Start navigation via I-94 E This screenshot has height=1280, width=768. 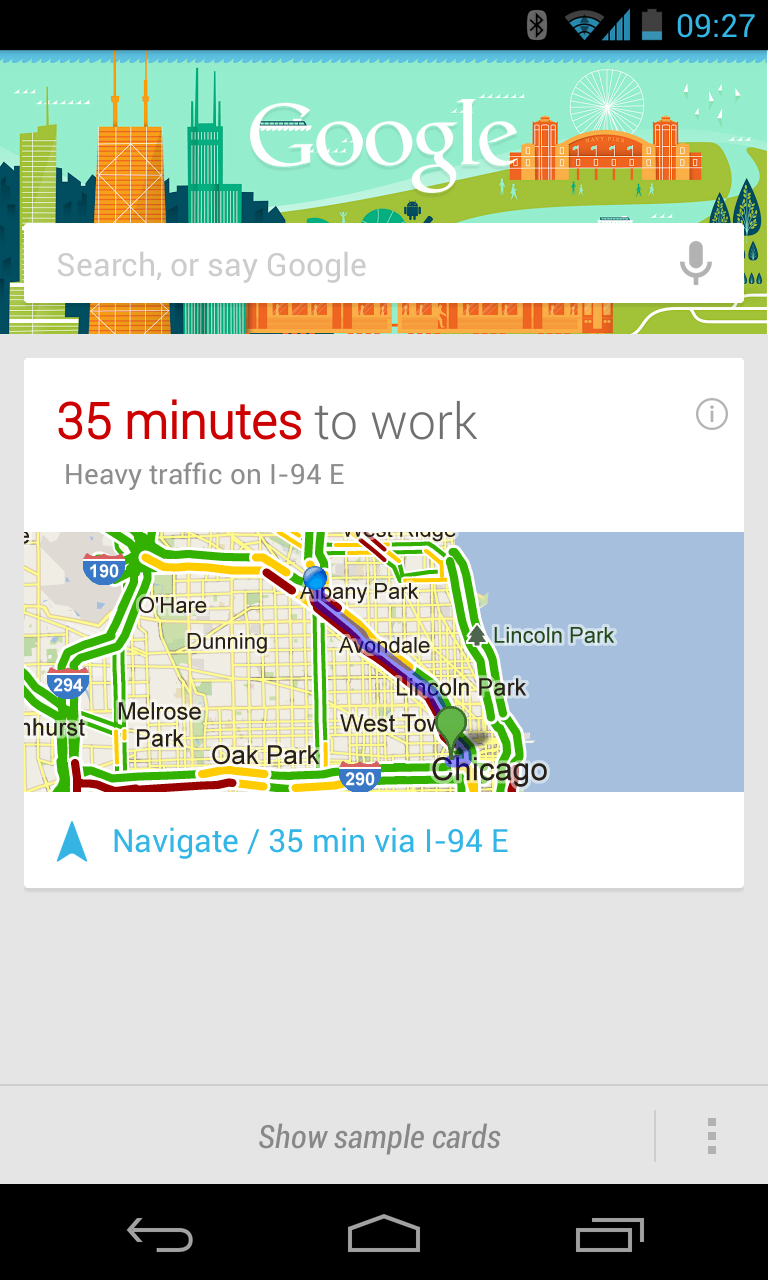(310, 841)
